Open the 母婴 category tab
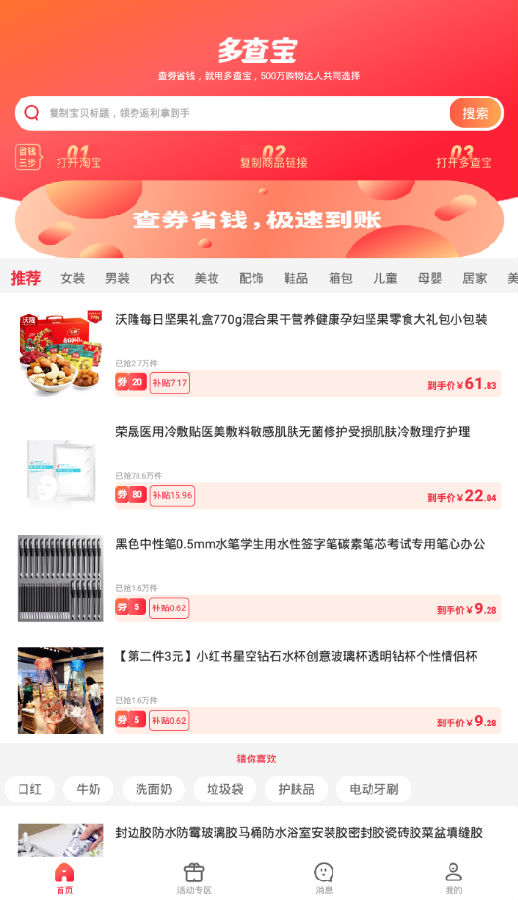 coord(430,278)
